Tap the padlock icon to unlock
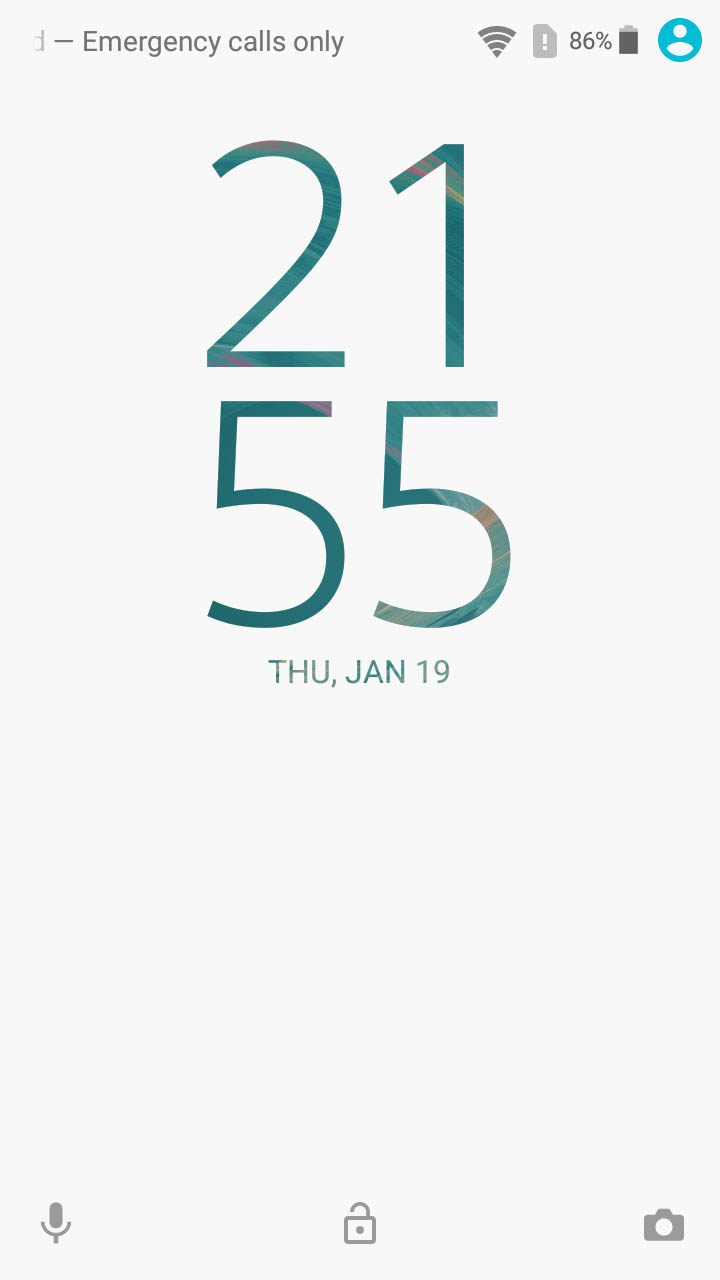 [360, 1224]
